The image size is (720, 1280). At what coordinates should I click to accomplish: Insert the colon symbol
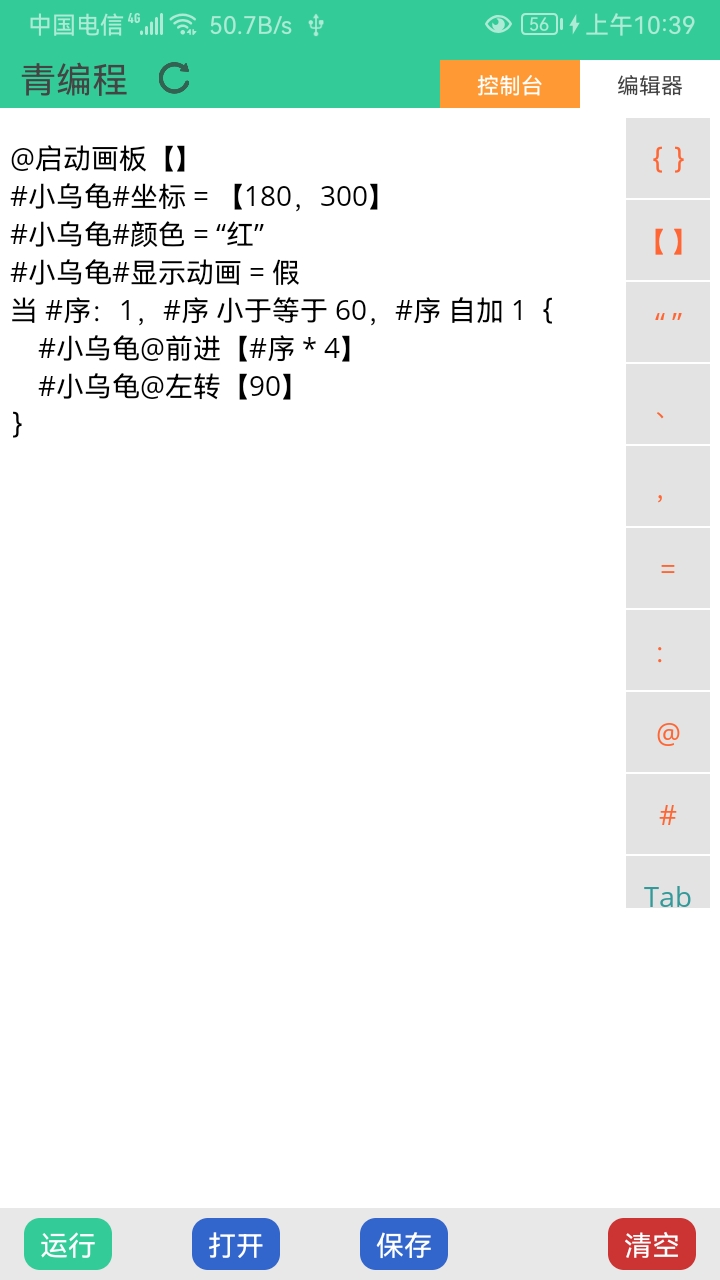click(x=668, y=650)
